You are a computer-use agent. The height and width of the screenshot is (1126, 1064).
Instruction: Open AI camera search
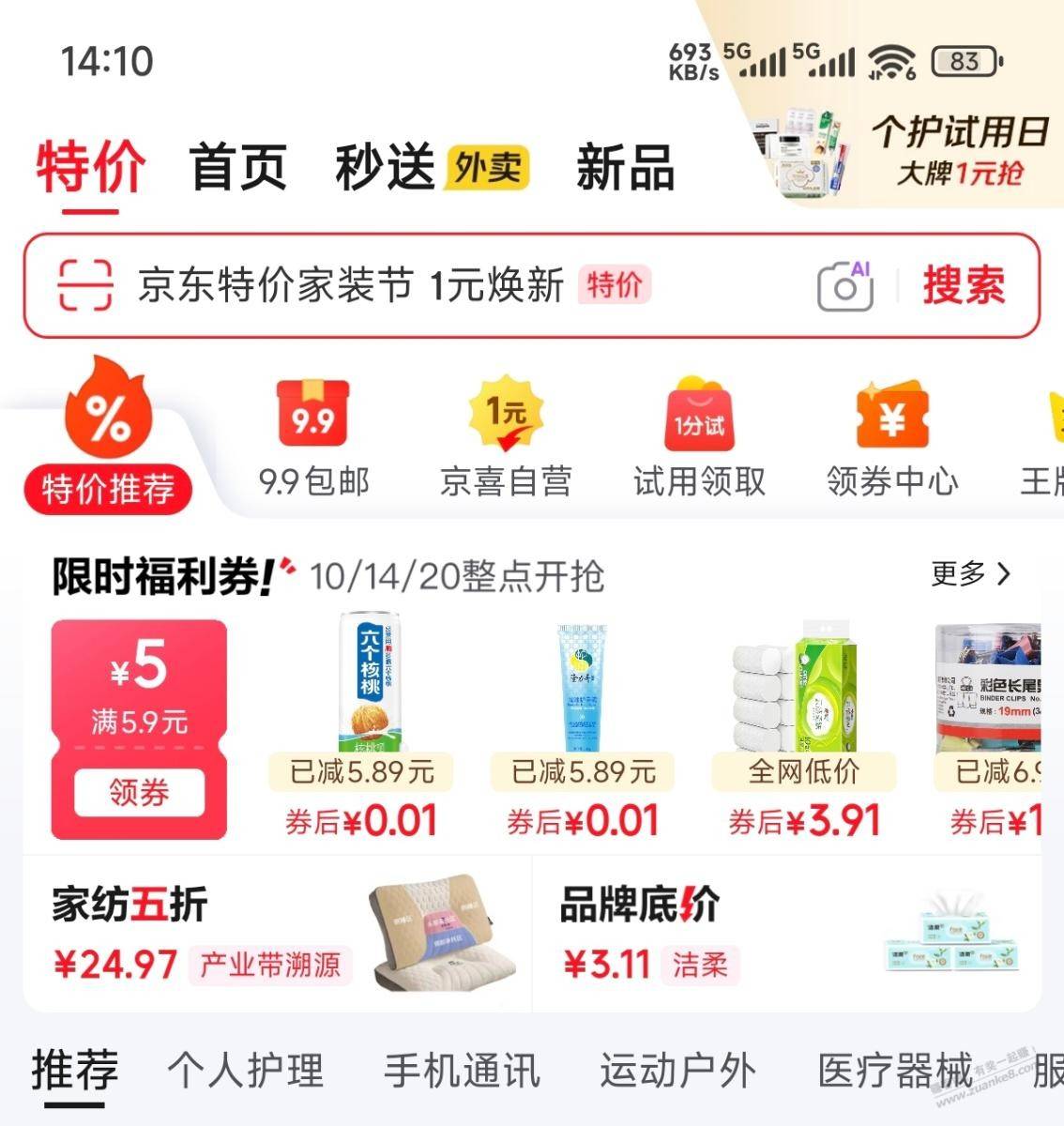pos(844,286)
